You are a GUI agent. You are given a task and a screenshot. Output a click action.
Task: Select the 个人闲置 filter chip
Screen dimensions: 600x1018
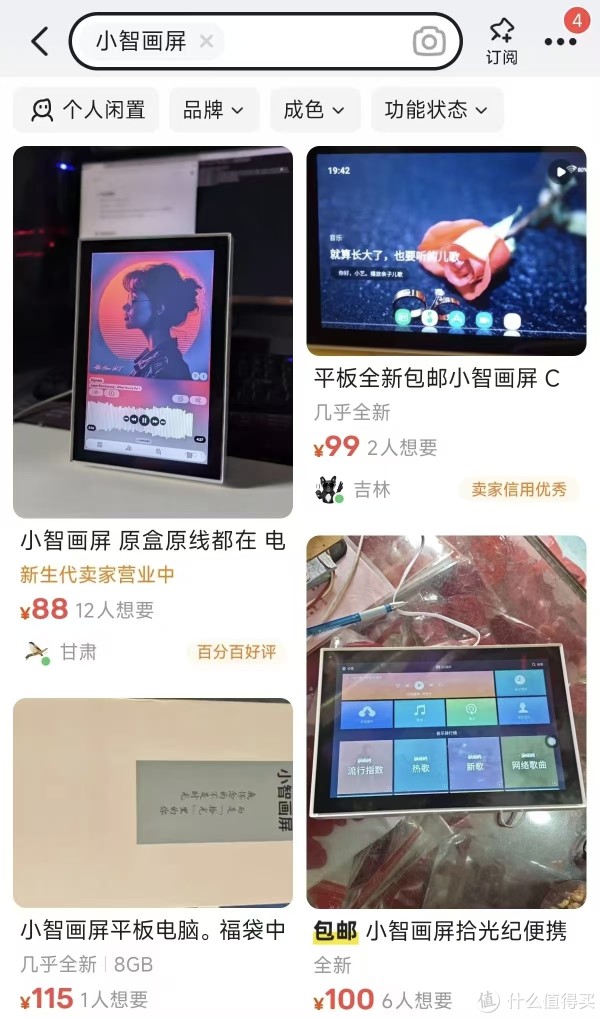click(87, 110)
